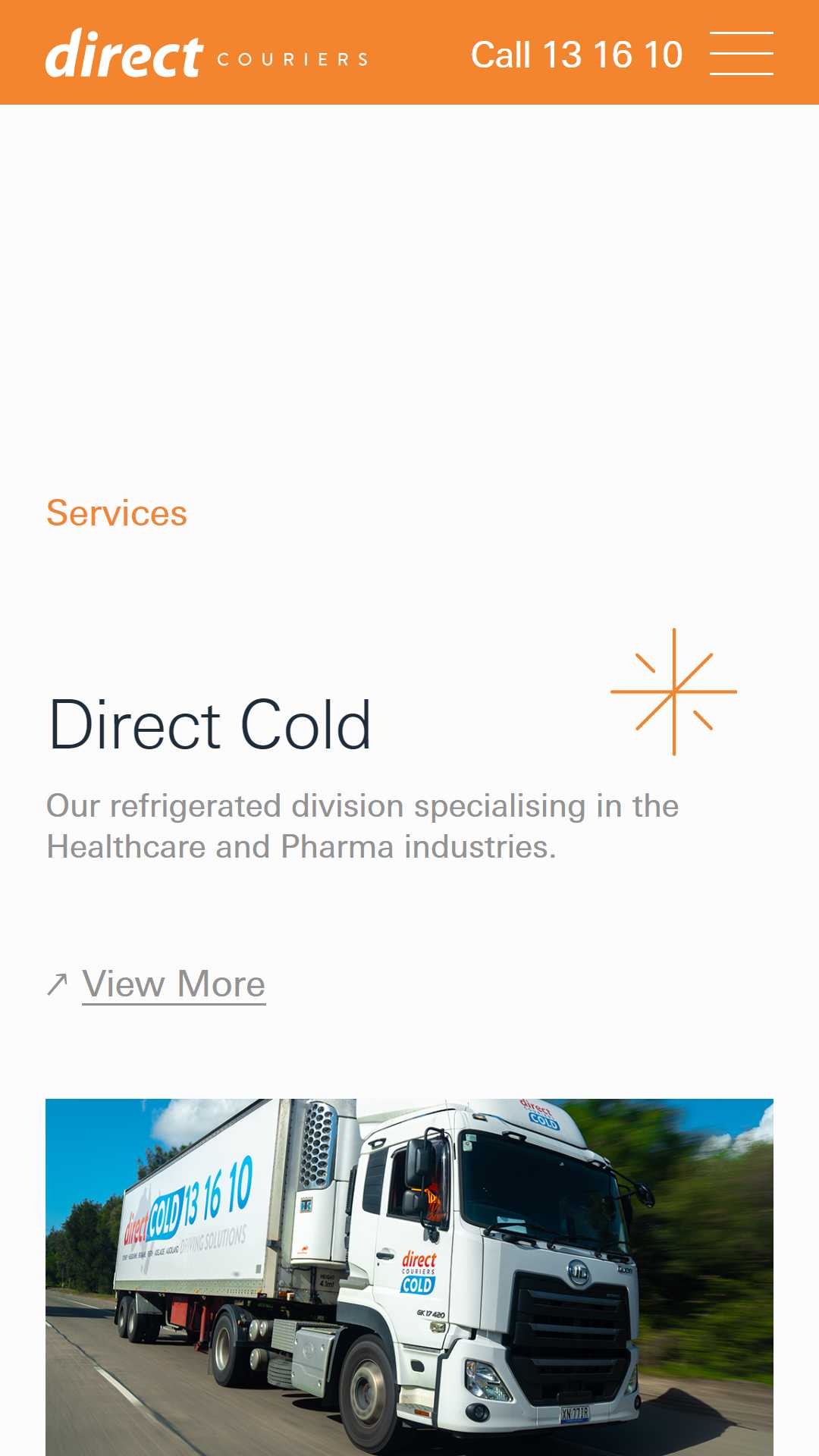The image size is (819, 1456).
Task: Open the hamburger menu
Action: [741, 53]
